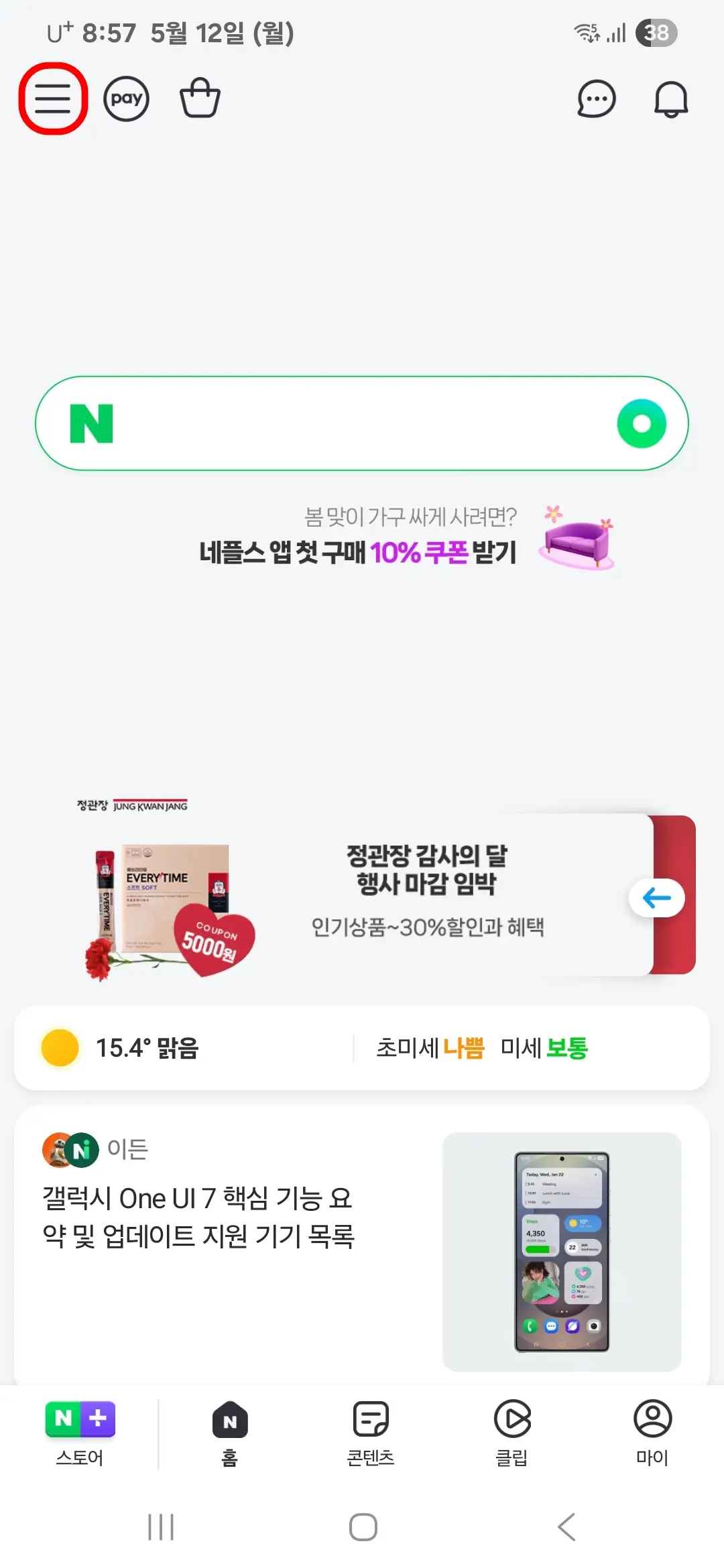Open the shopping bag icon
Screen dimensions: 724x1568
[x=199, y=99]
